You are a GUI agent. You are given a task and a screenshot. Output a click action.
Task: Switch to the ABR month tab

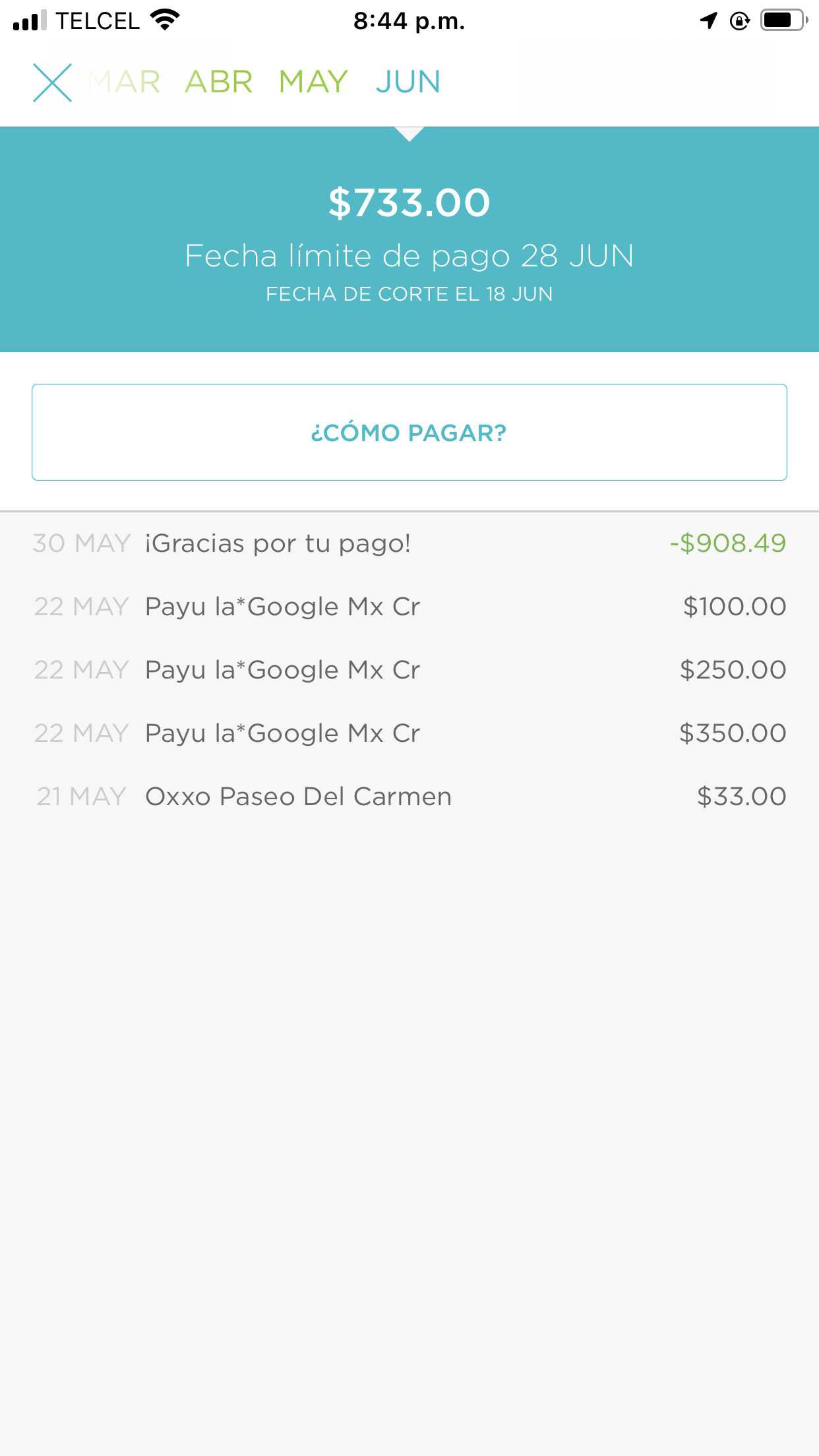[219, 82]
